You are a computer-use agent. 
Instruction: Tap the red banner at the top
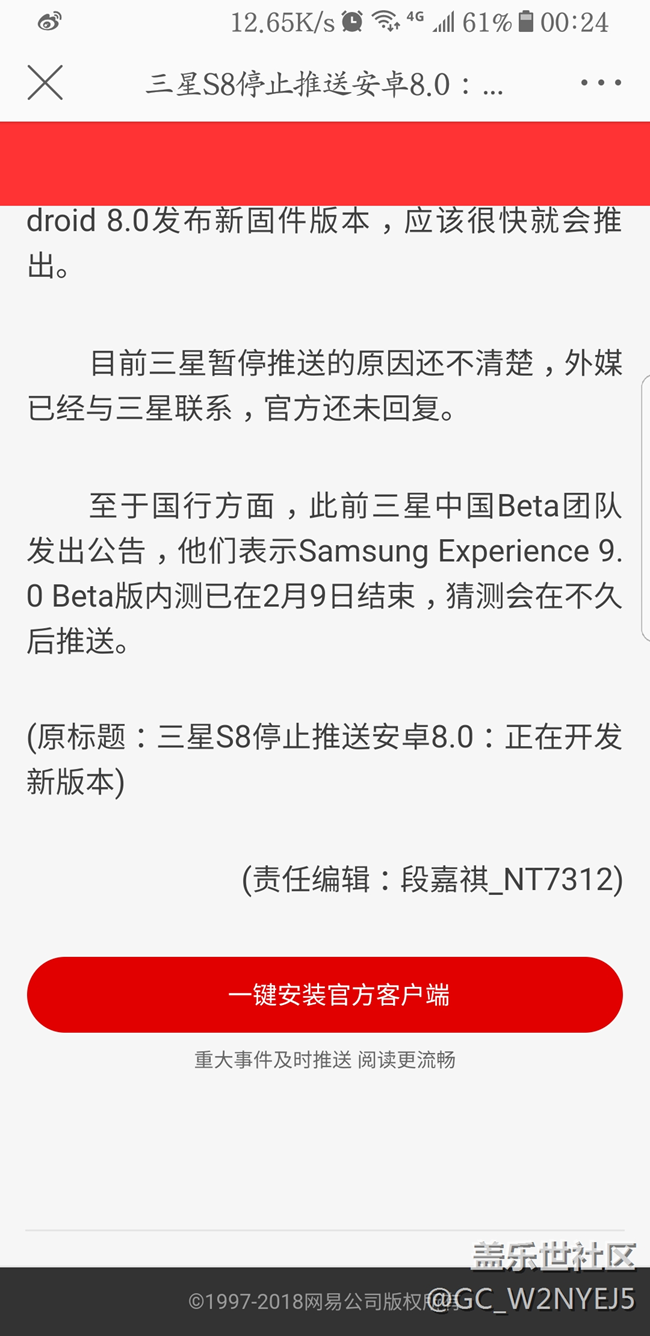coord(325,164)
